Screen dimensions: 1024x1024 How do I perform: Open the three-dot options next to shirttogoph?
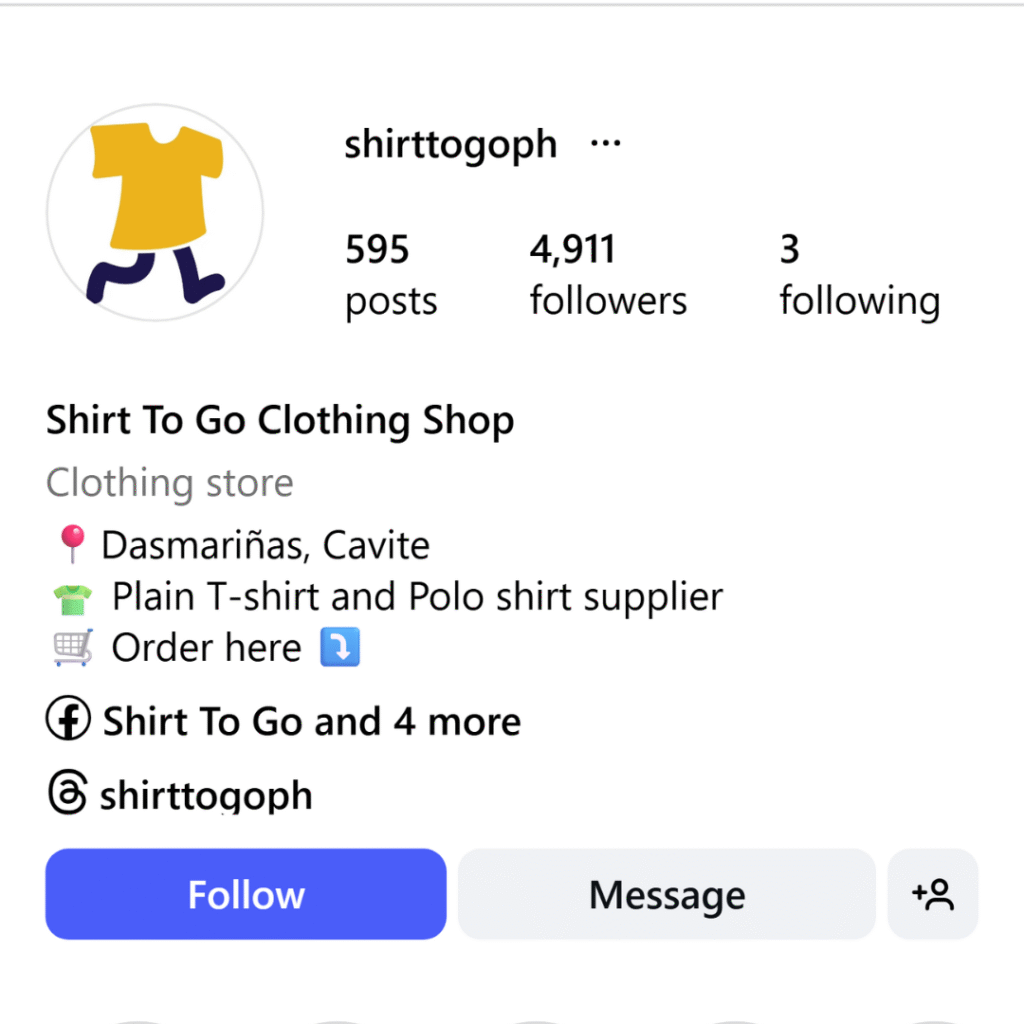pyautogui.click(x=606, y=144)
